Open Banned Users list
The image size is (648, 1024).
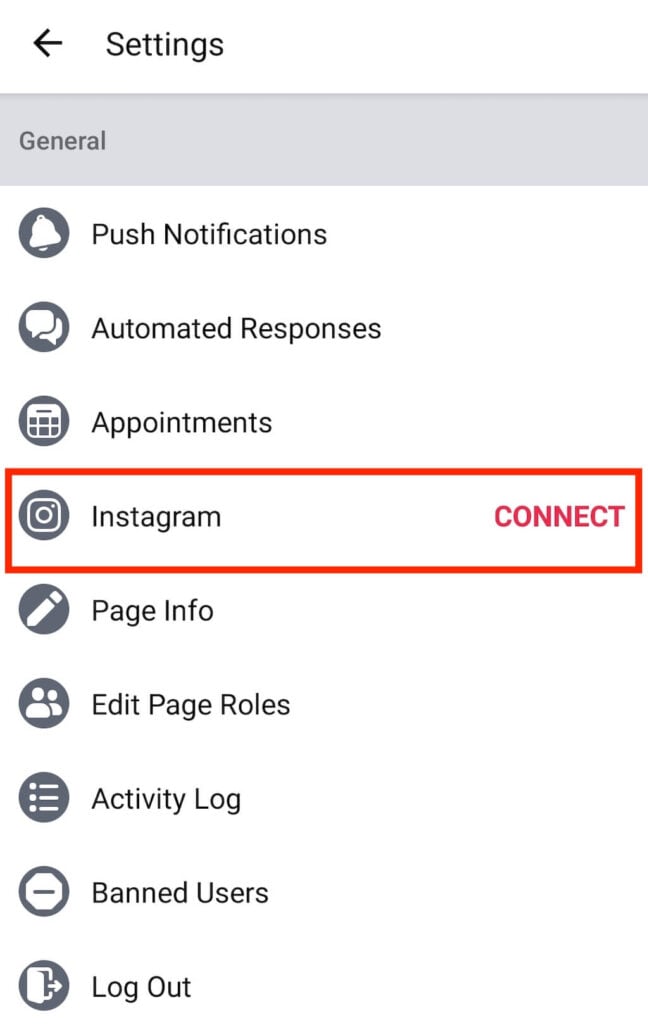[180, 893]
